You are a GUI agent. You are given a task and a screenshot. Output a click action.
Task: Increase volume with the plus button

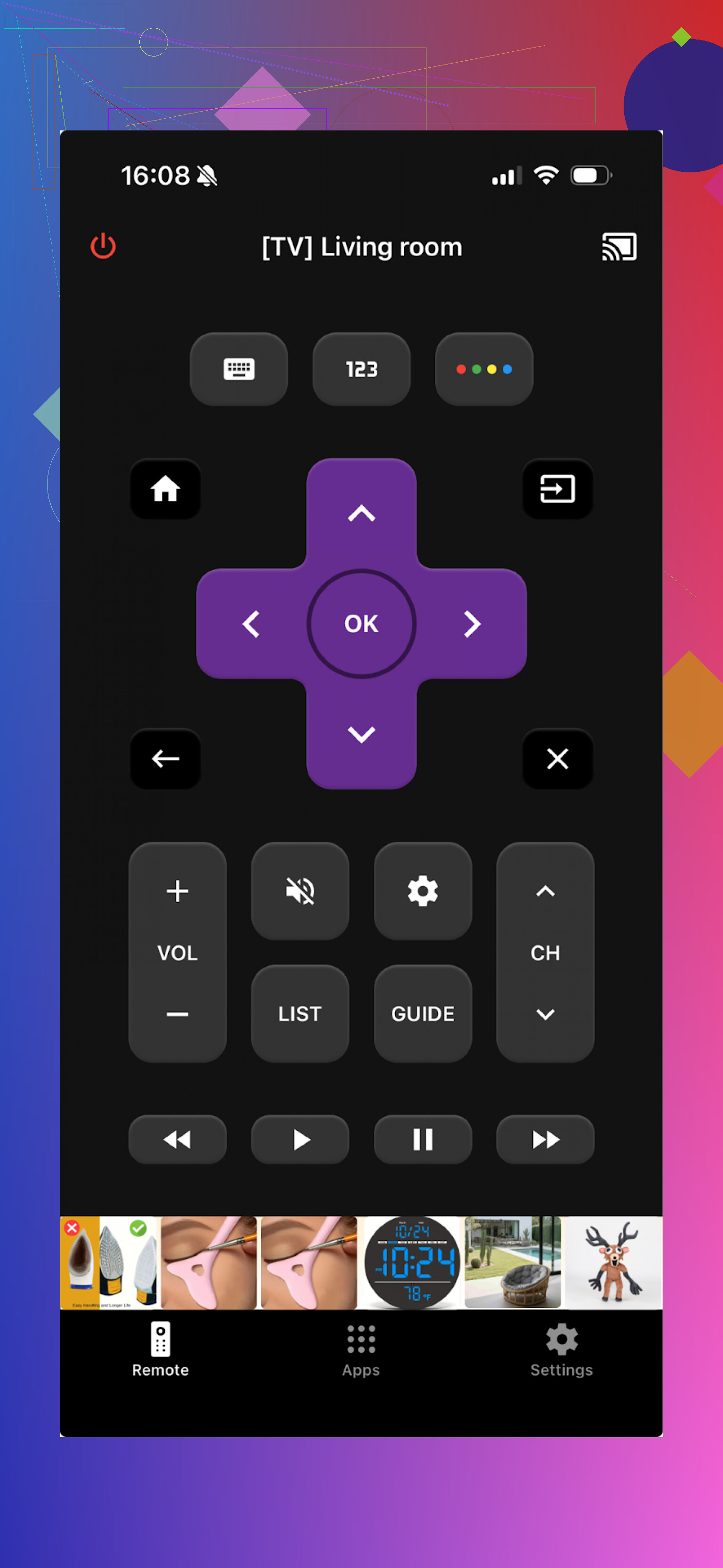tap(177, 891)
